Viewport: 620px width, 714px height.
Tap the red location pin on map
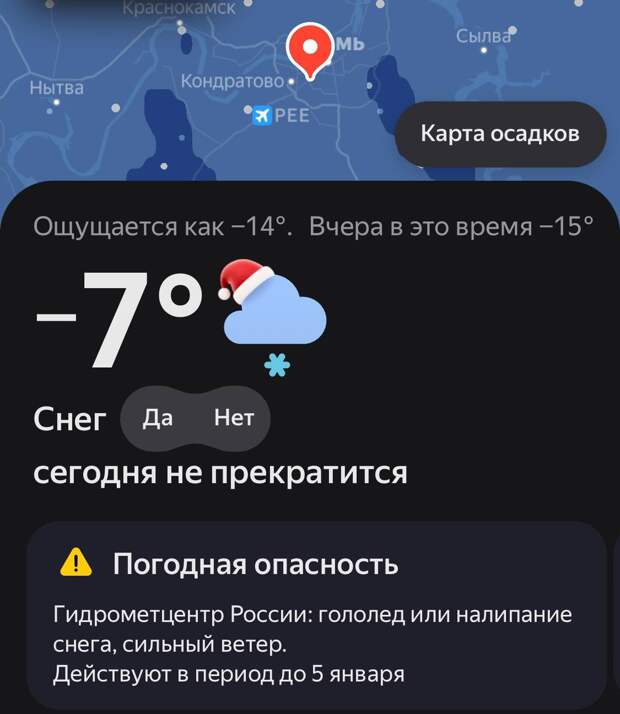tap(310, 50)
